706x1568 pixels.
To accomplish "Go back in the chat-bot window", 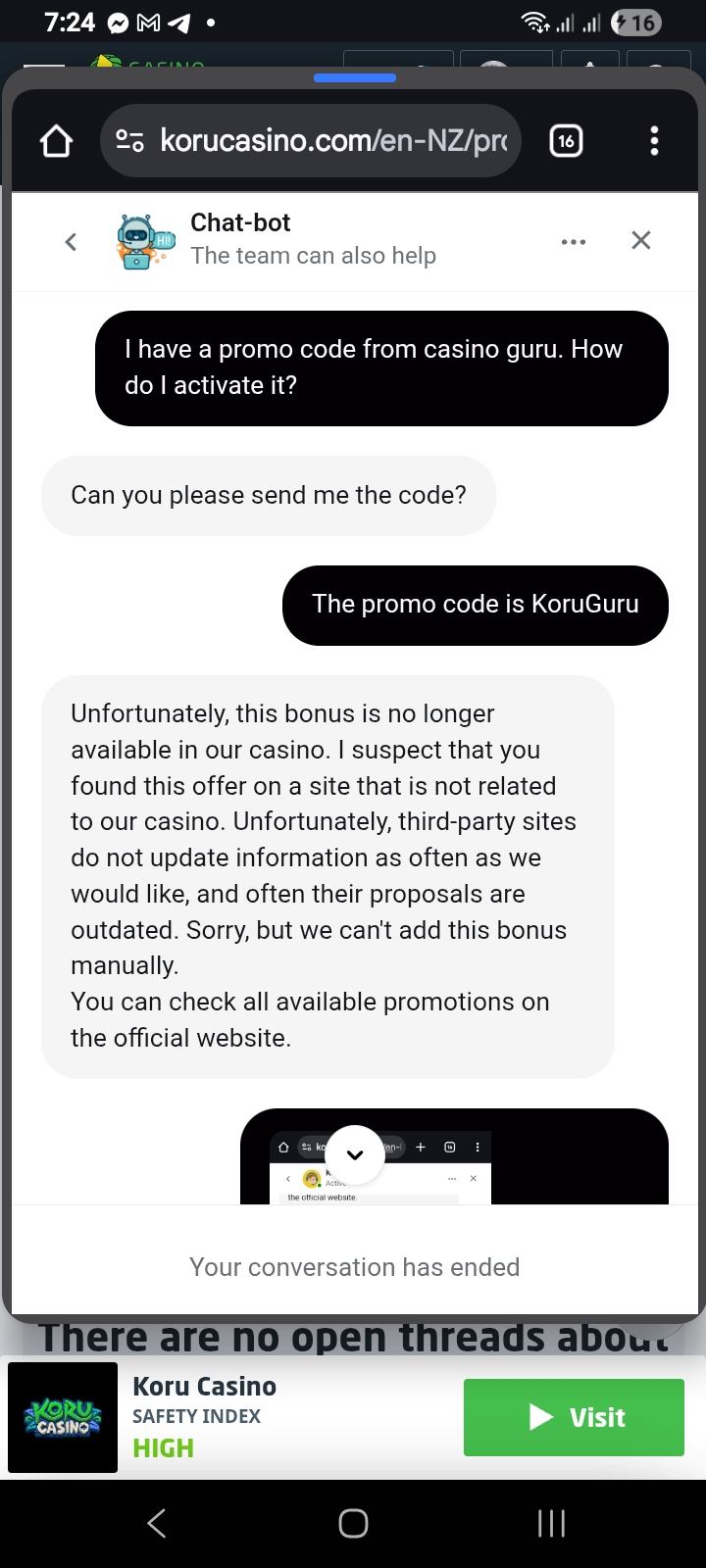I will pos(71,241).
